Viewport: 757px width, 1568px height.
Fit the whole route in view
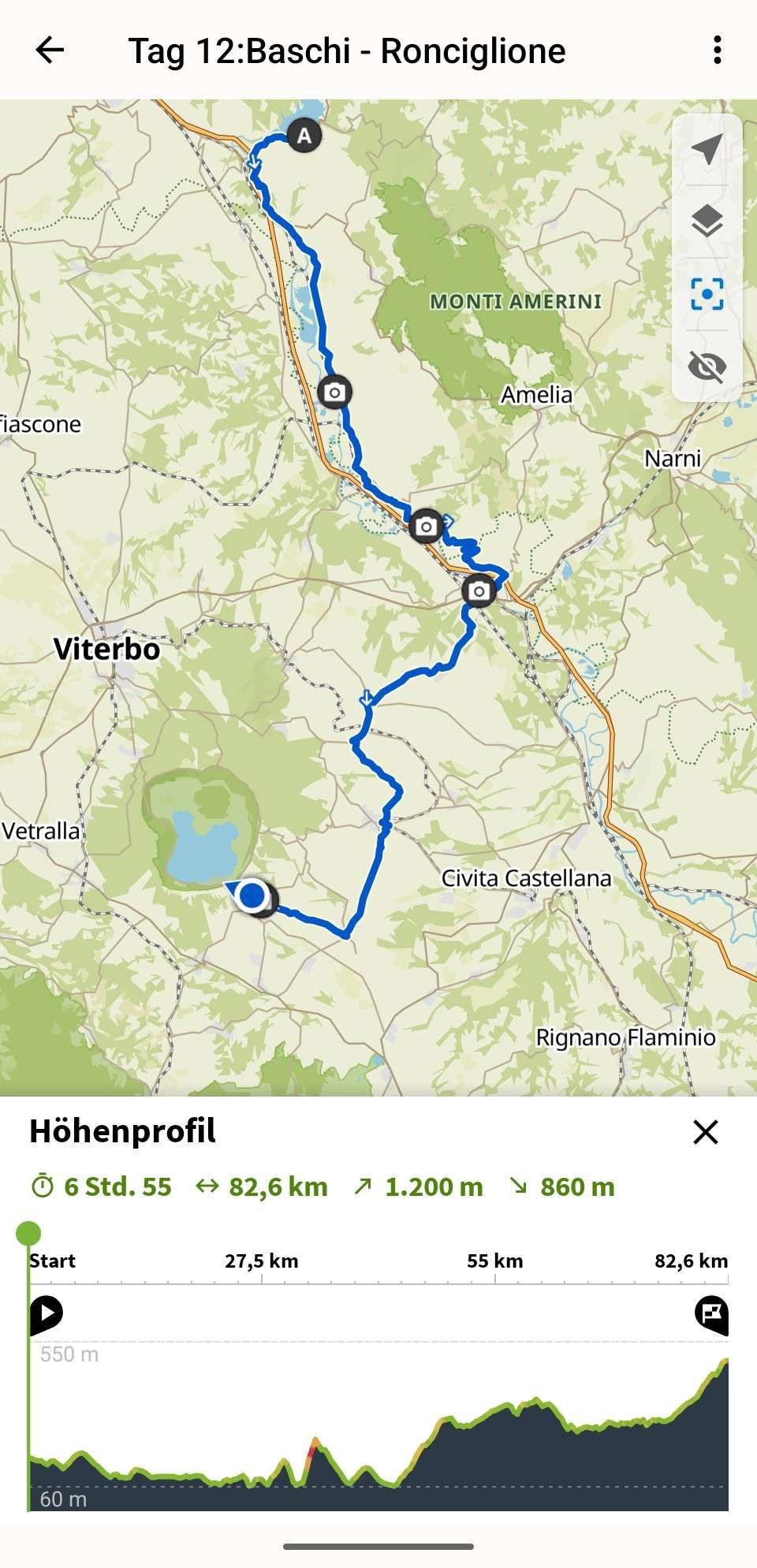(x=707, y=294)
